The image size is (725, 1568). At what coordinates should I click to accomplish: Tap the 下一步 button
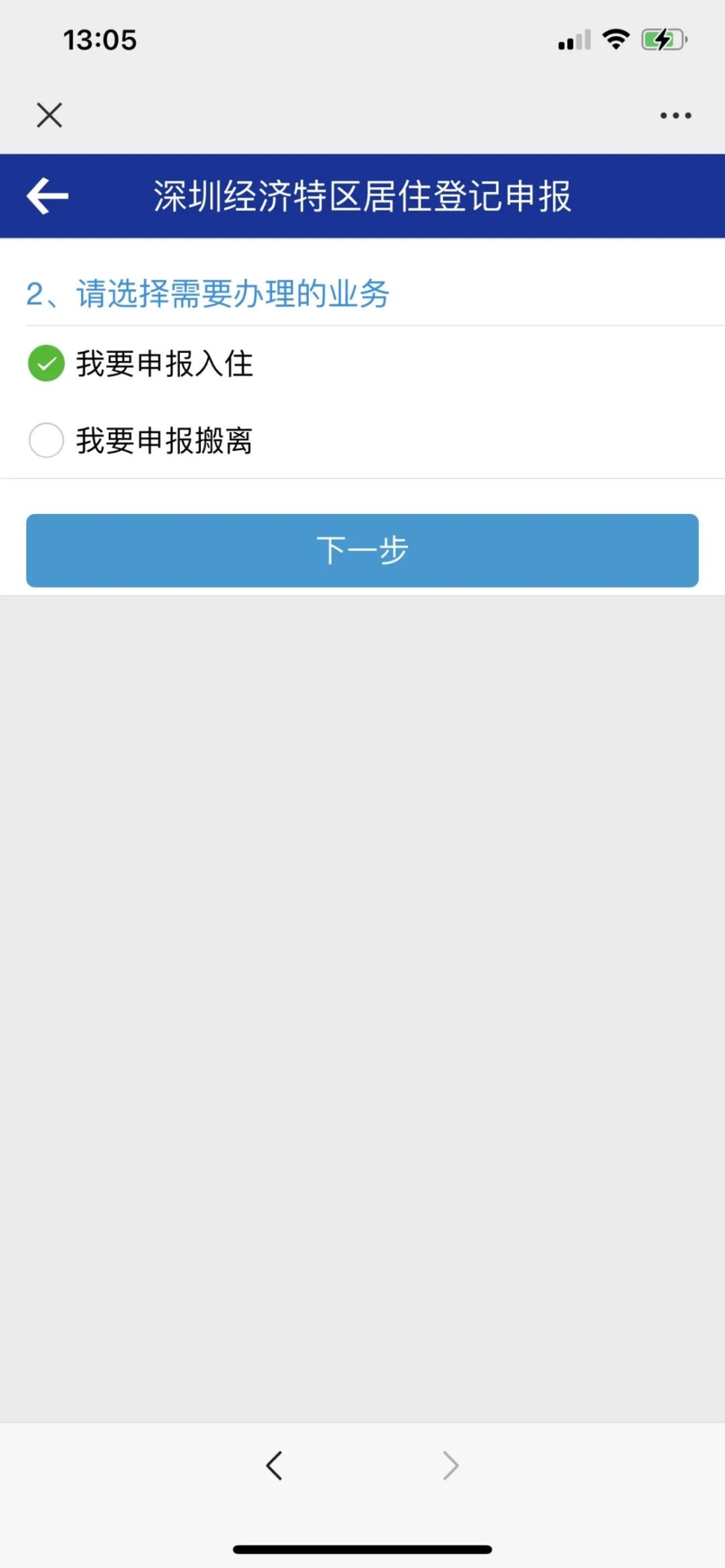click(x=362, y=550)
